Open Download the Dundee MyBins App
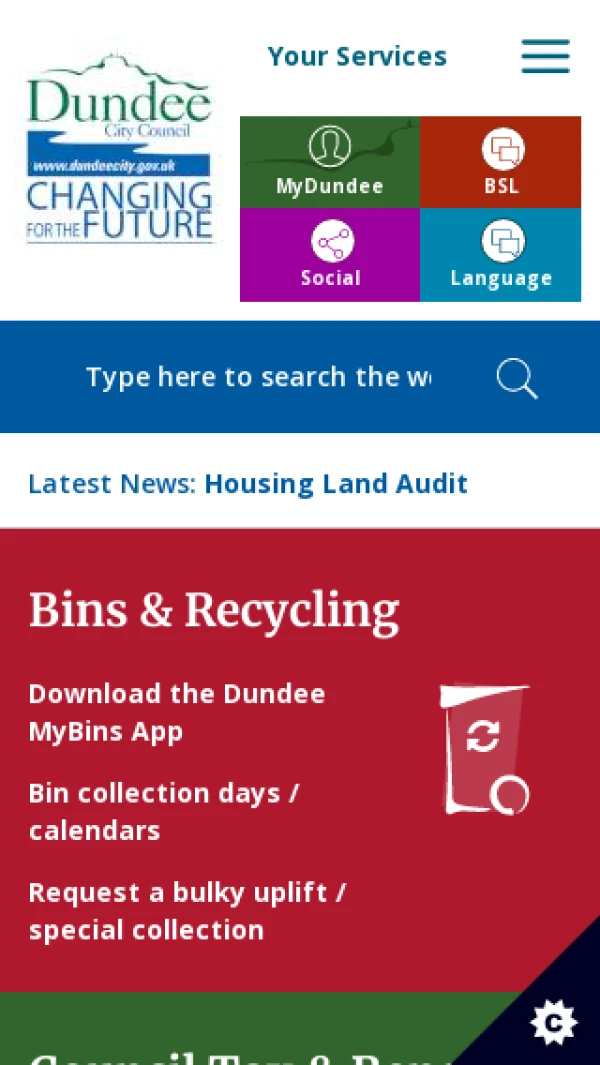 (x=177, y=712)
